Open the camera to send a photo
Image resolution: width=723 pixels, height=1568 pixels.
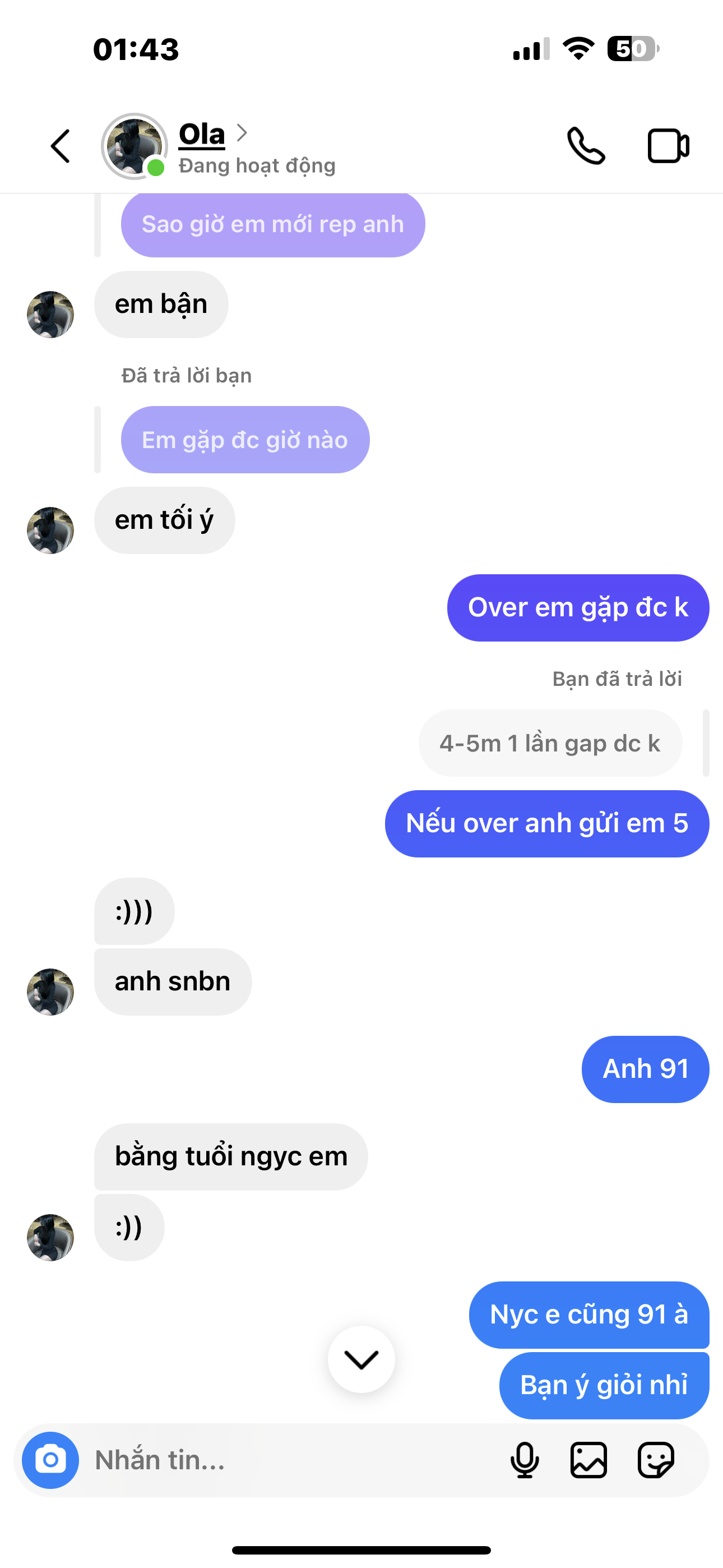pos(50,1460)
